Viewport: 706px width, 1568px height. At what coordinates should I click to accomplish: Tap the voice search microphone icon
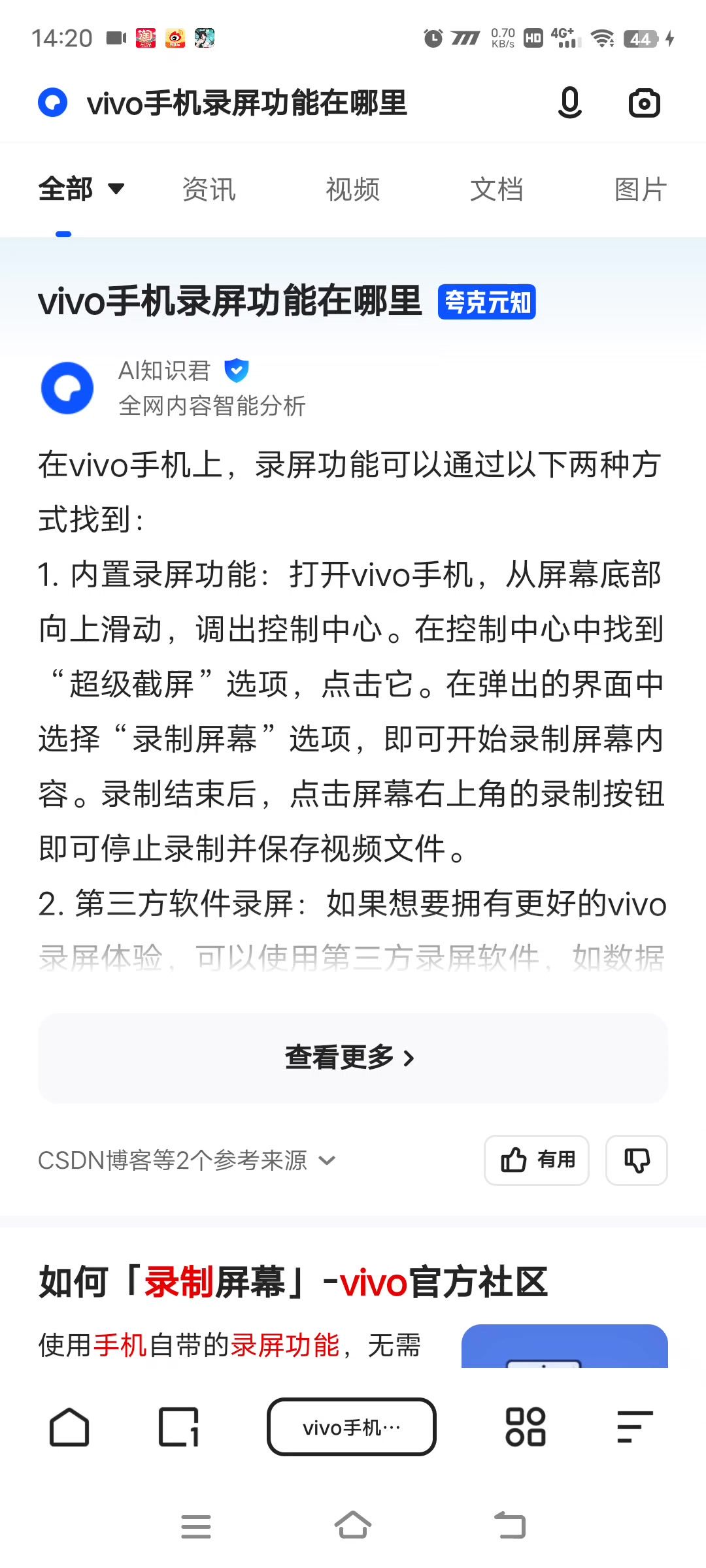tap(569, 103)
